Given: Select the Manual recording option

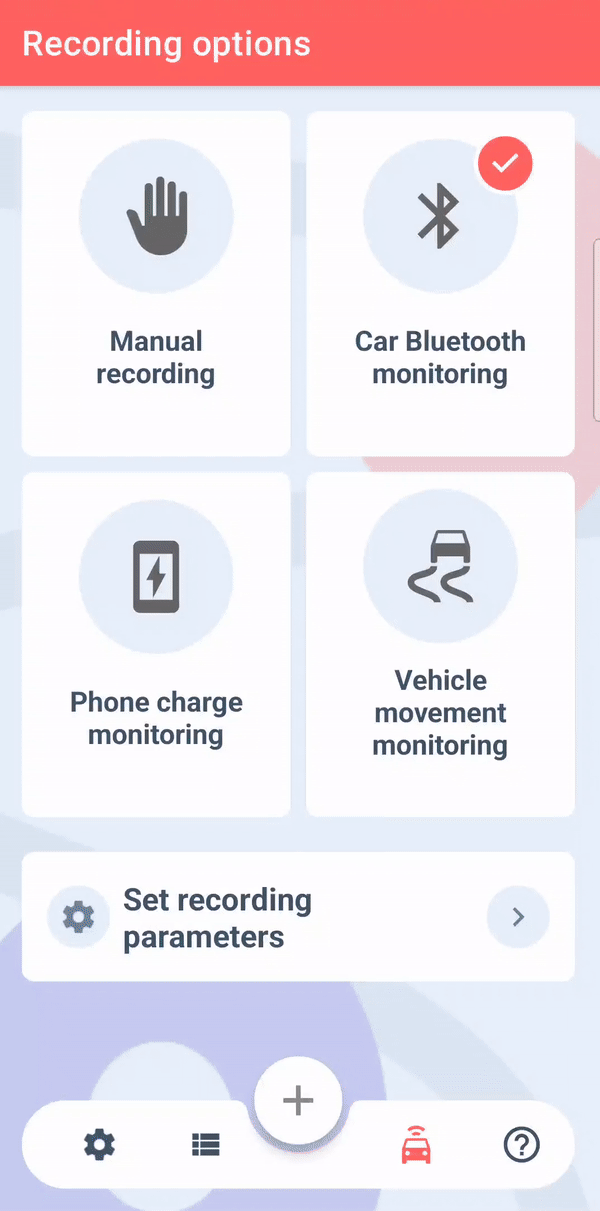Looking at the screenshot, I should click(156, 284).
